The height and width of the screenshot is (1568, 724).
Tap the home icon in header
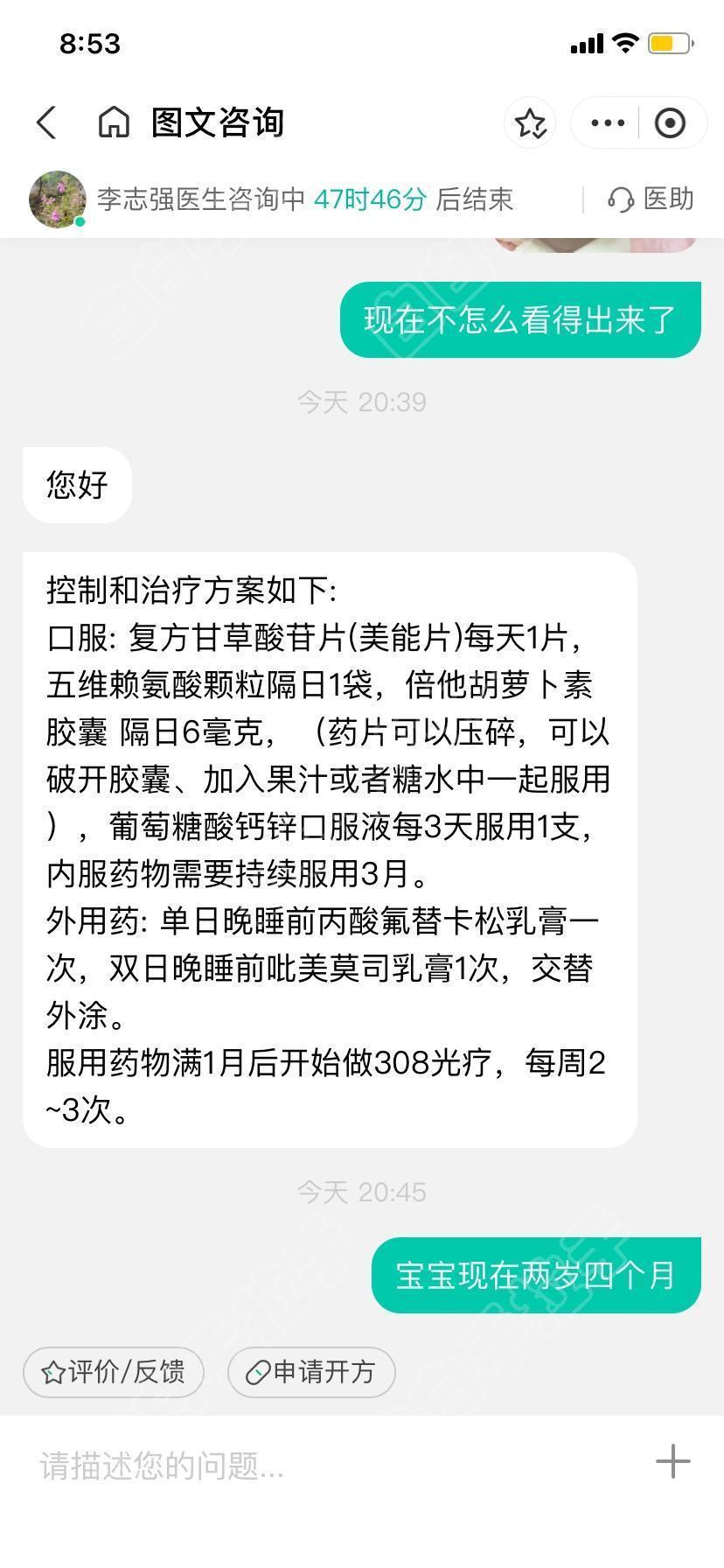(x=113, y=122)
